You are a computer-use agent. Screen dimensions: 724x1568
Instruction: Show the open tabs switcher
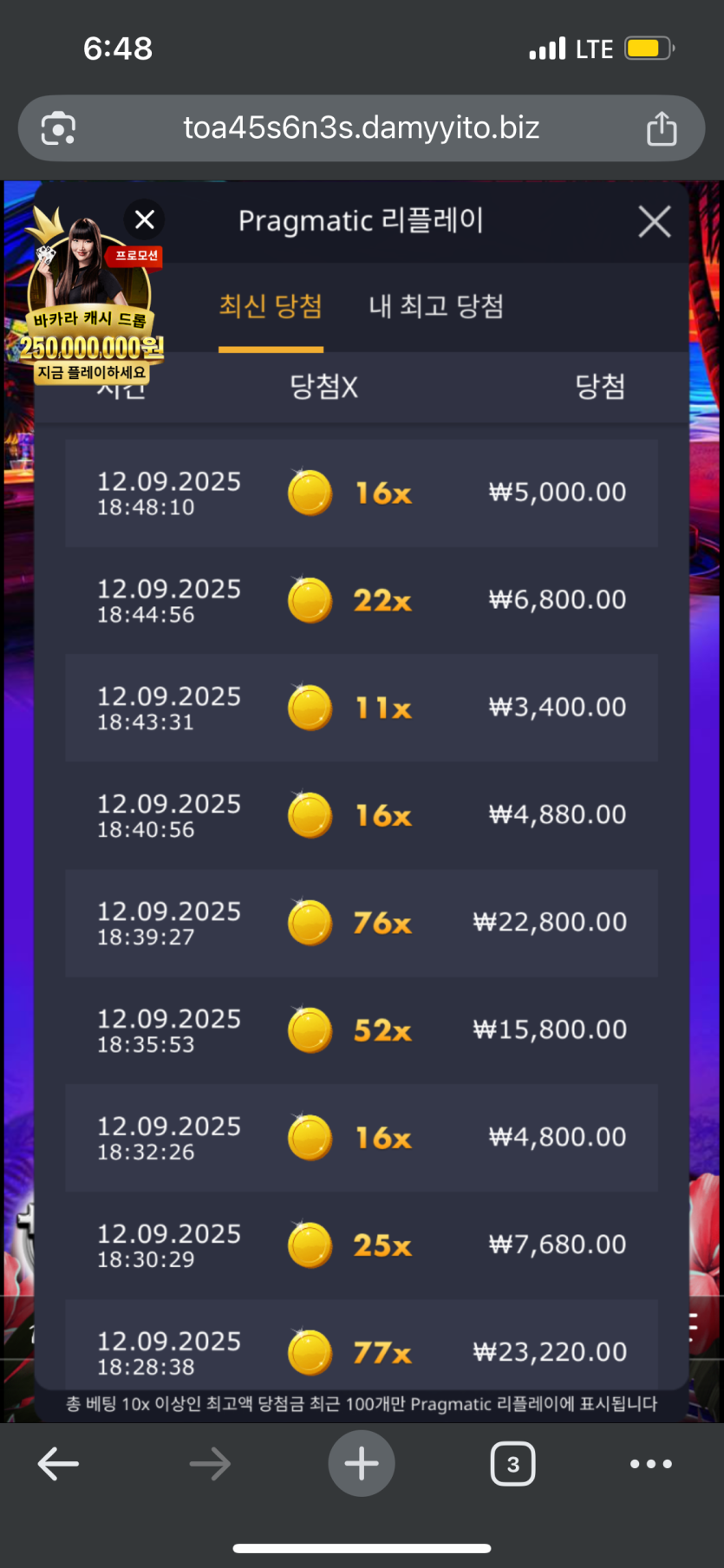[512, 1464]
